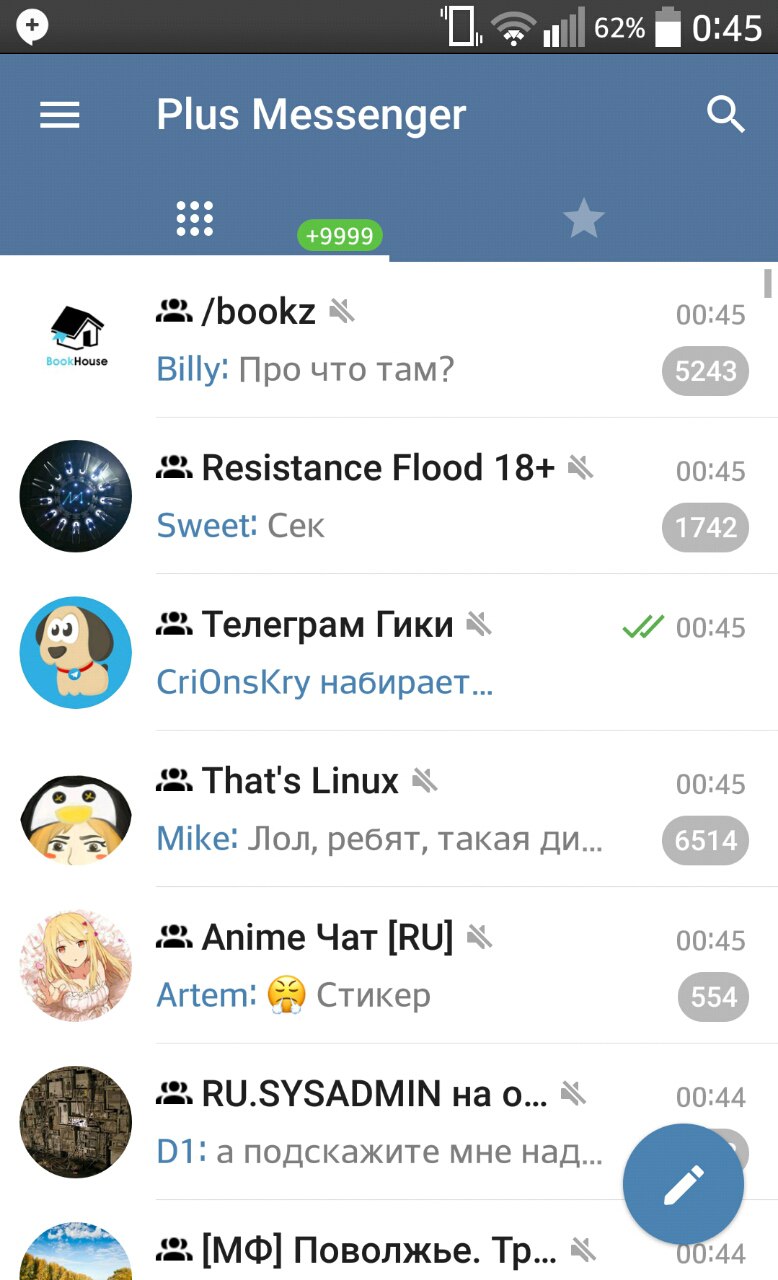The height and width of the screenshot is (1280, 778).
Task: Open the /bookz group chat
Action: pyautogui.click(x=400, y=340)
